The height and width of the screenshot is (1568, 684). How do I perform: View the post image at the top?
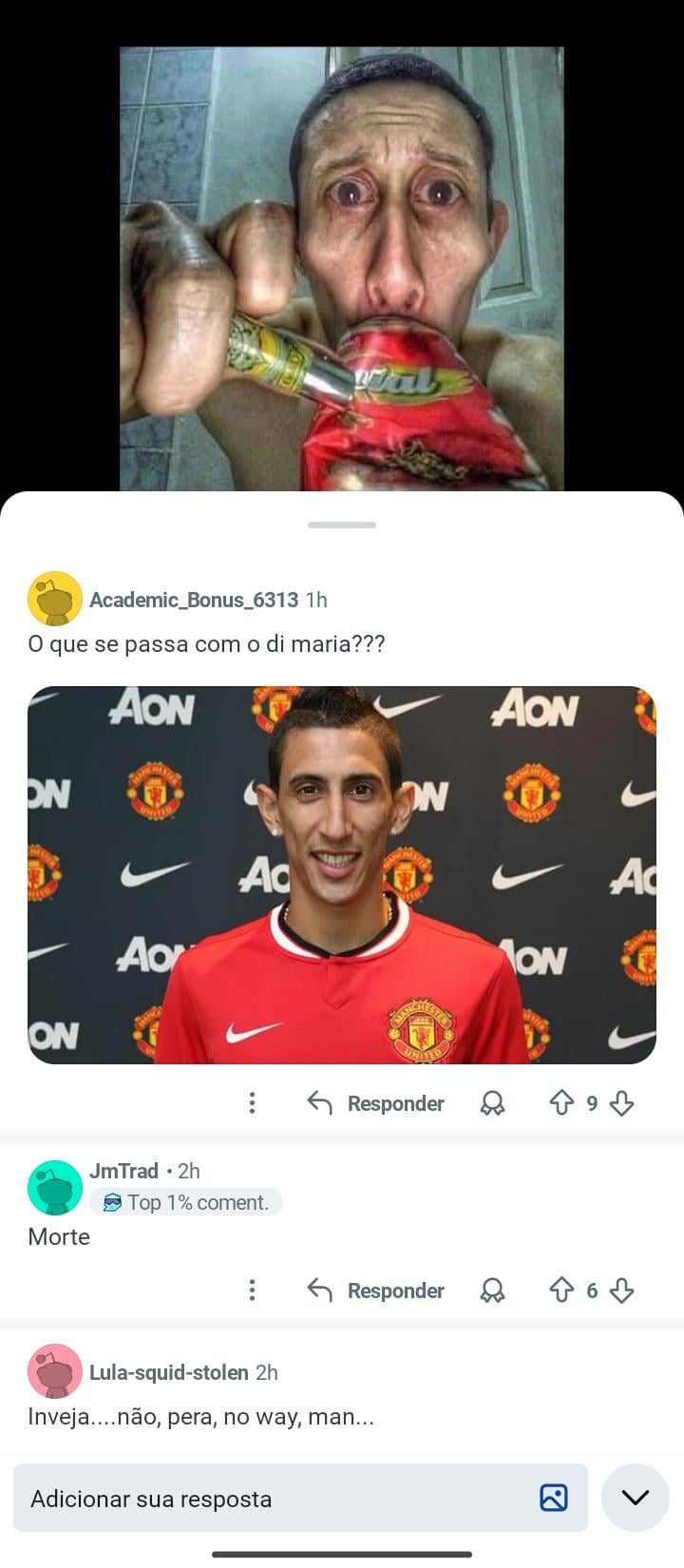click(342, 268)
